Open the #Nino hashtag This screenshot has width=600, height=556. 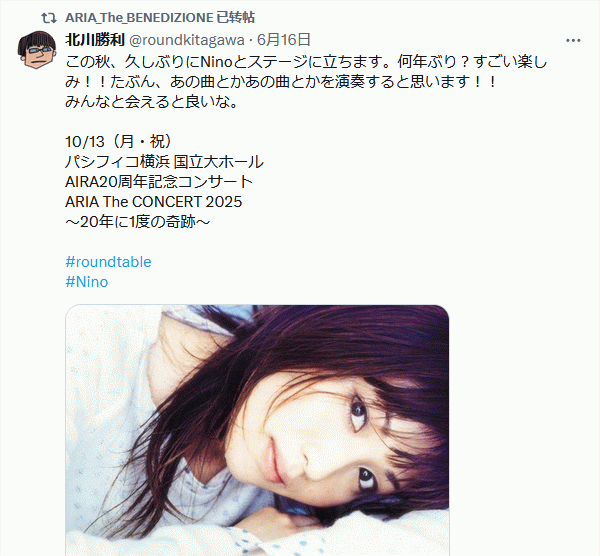coord(86,282)
